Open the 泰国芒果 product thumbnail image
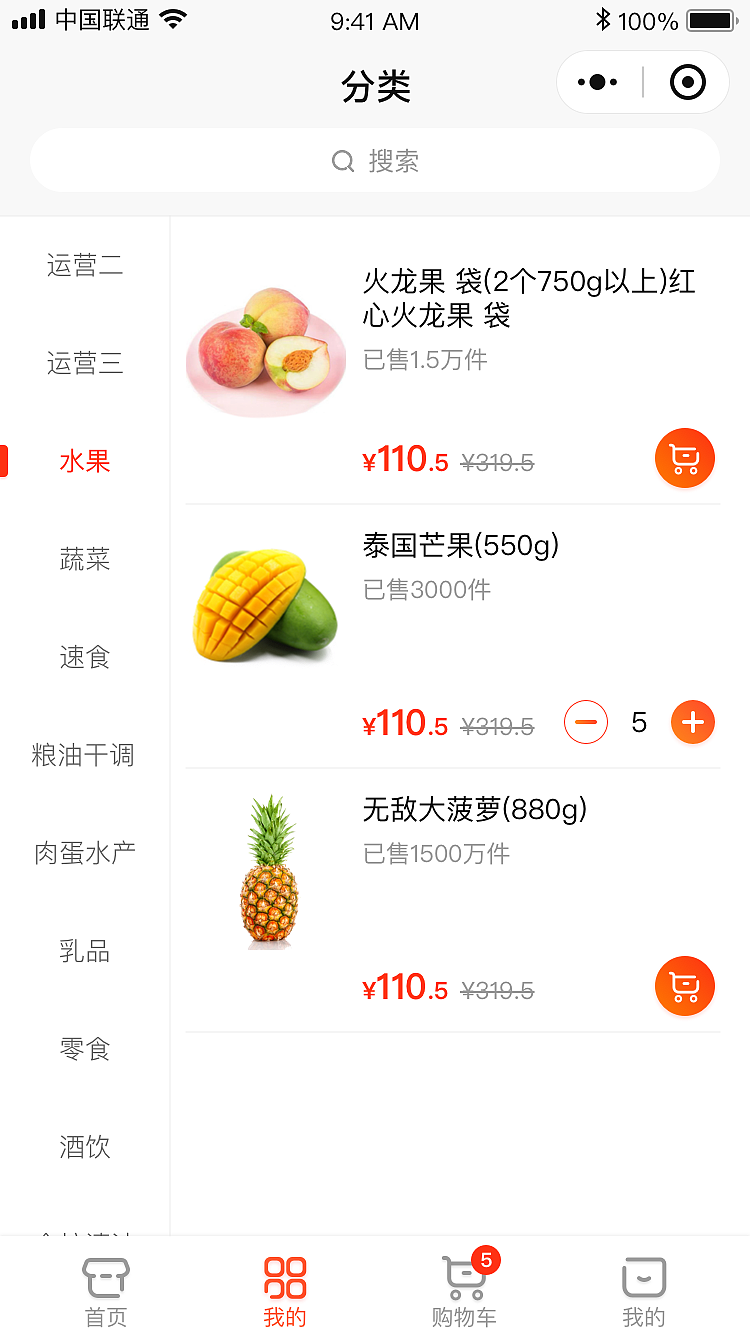750x1334 pixels. coord(265,600)
